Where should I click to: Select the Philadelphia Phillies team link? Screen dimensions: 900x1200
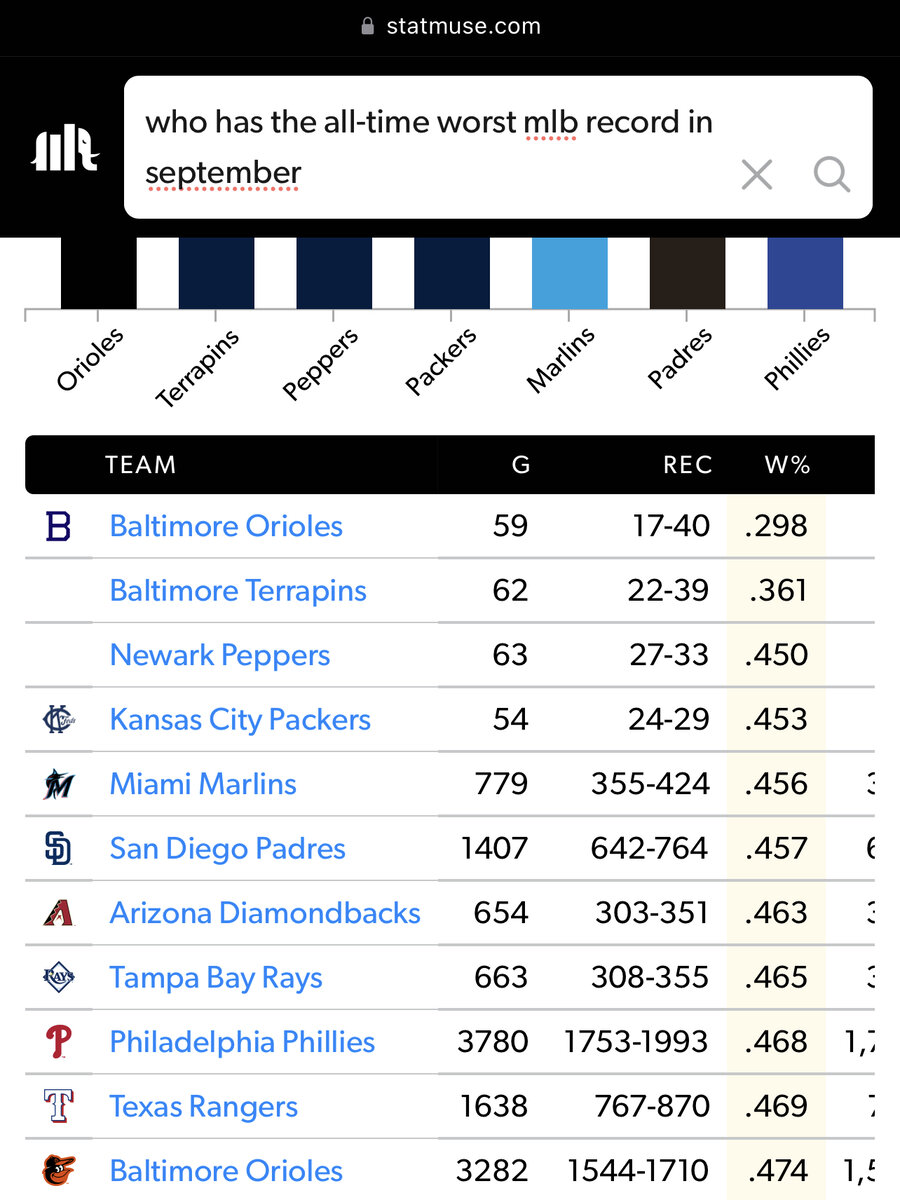click(242, 1042)
